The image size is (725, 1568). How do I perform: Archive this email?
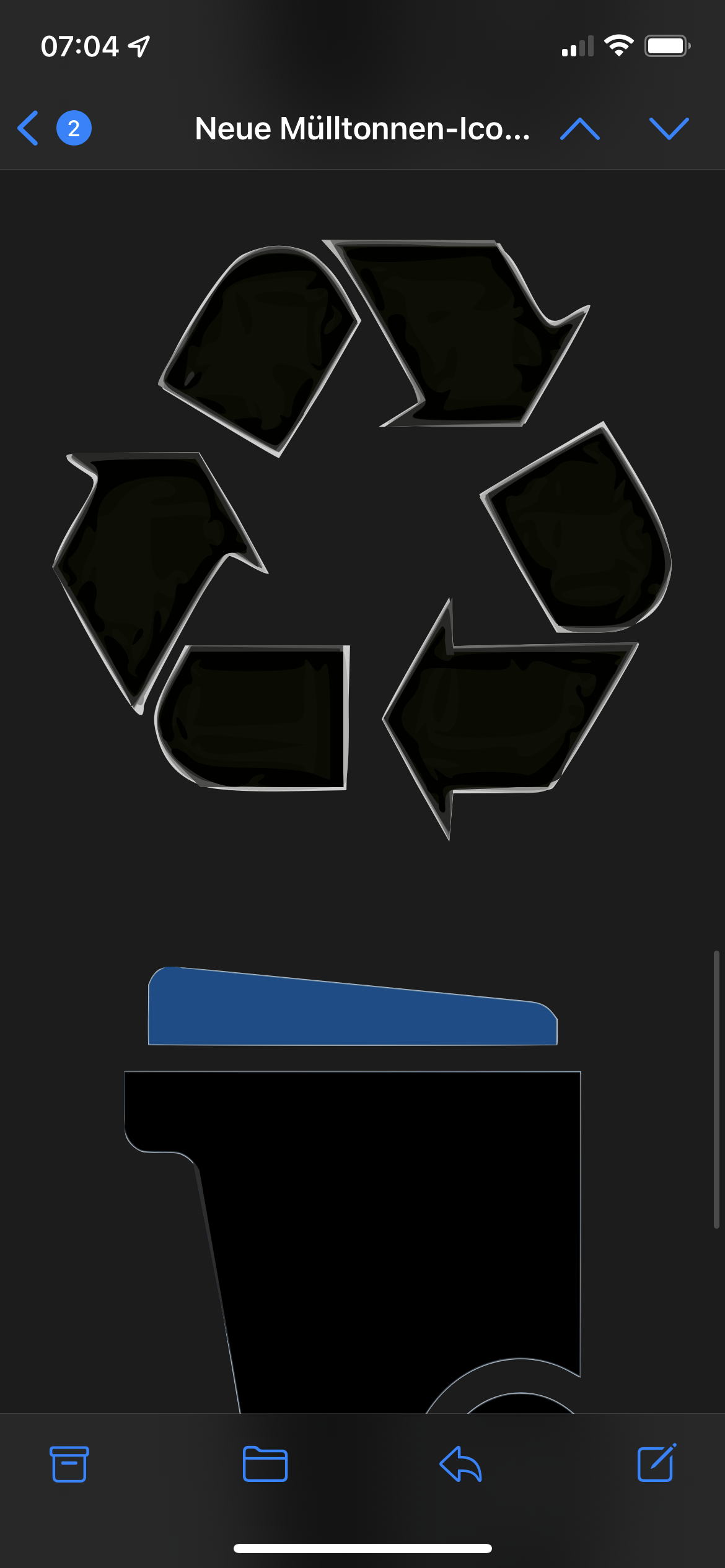(x=69, y=1464)
